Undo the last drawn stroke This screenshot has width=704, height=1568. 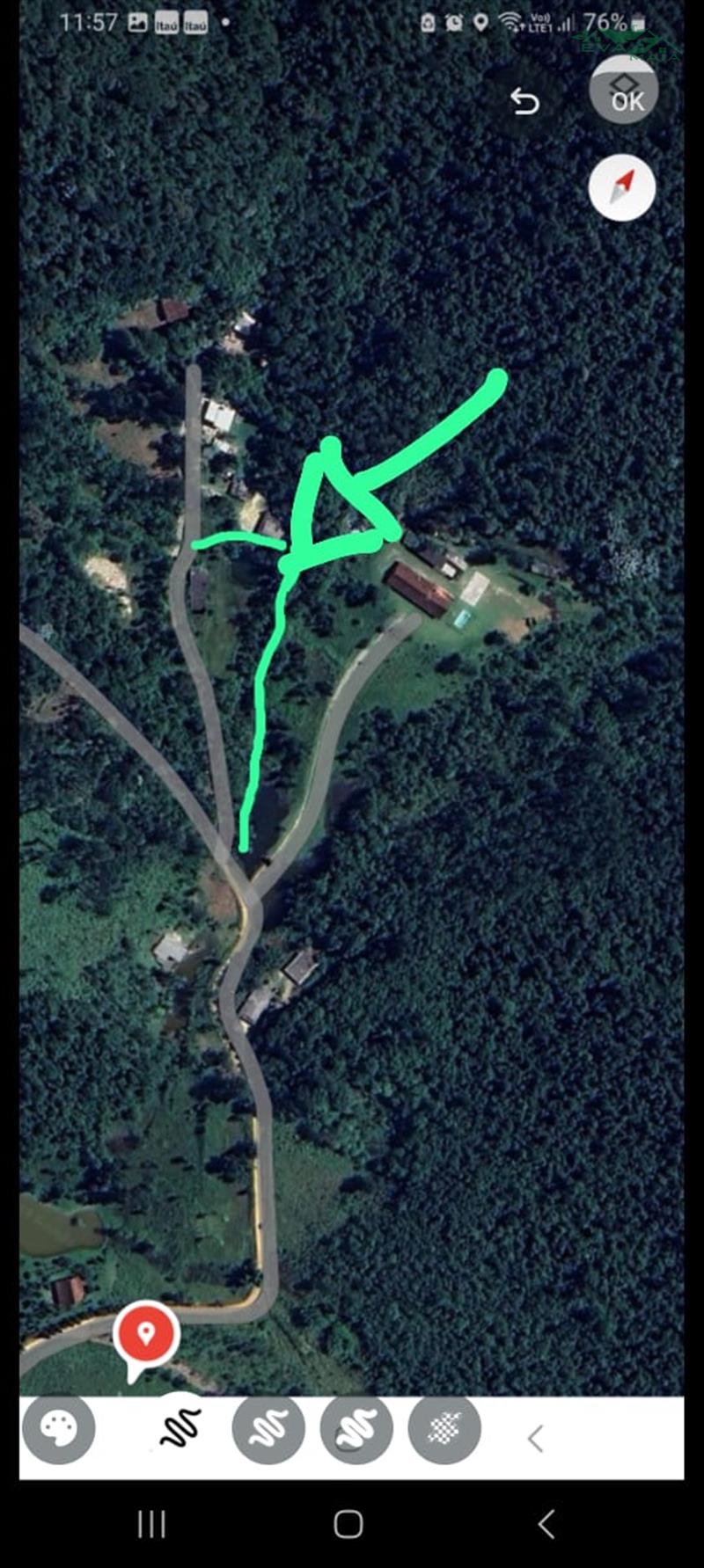(x=524, y=102)
